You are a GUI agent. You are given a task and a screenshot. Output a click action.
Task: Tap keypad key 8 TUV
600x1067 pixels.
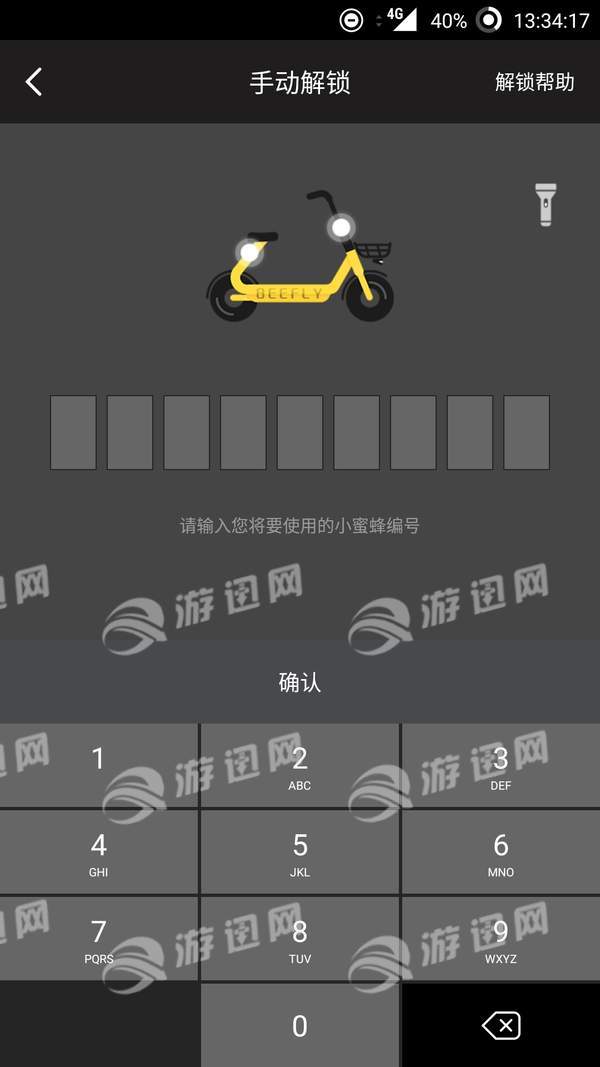(x=300, y=938)
